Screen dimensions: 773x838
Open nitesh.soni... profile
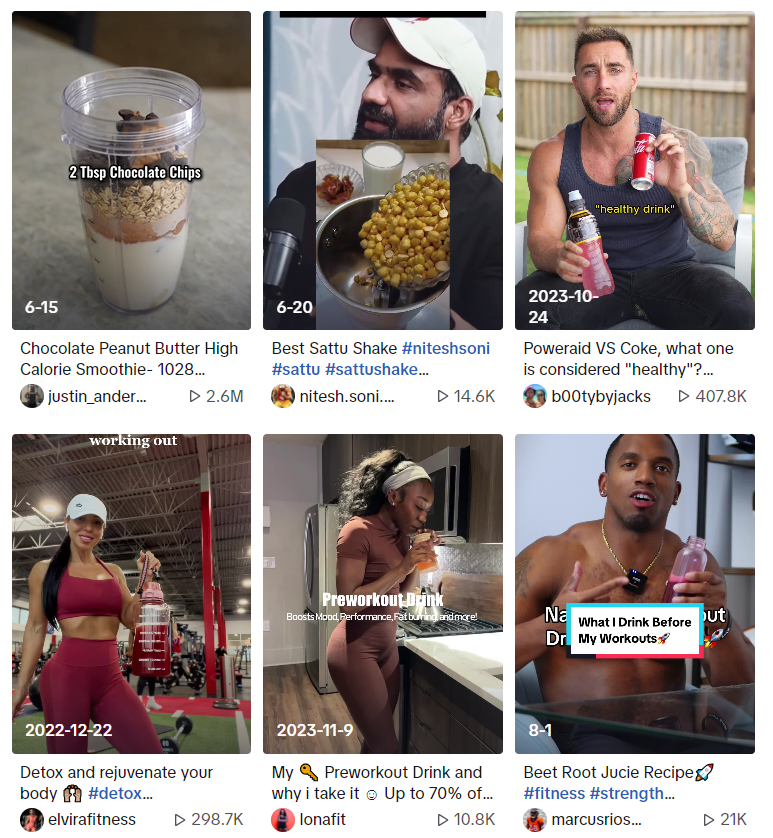coord(346,396)
